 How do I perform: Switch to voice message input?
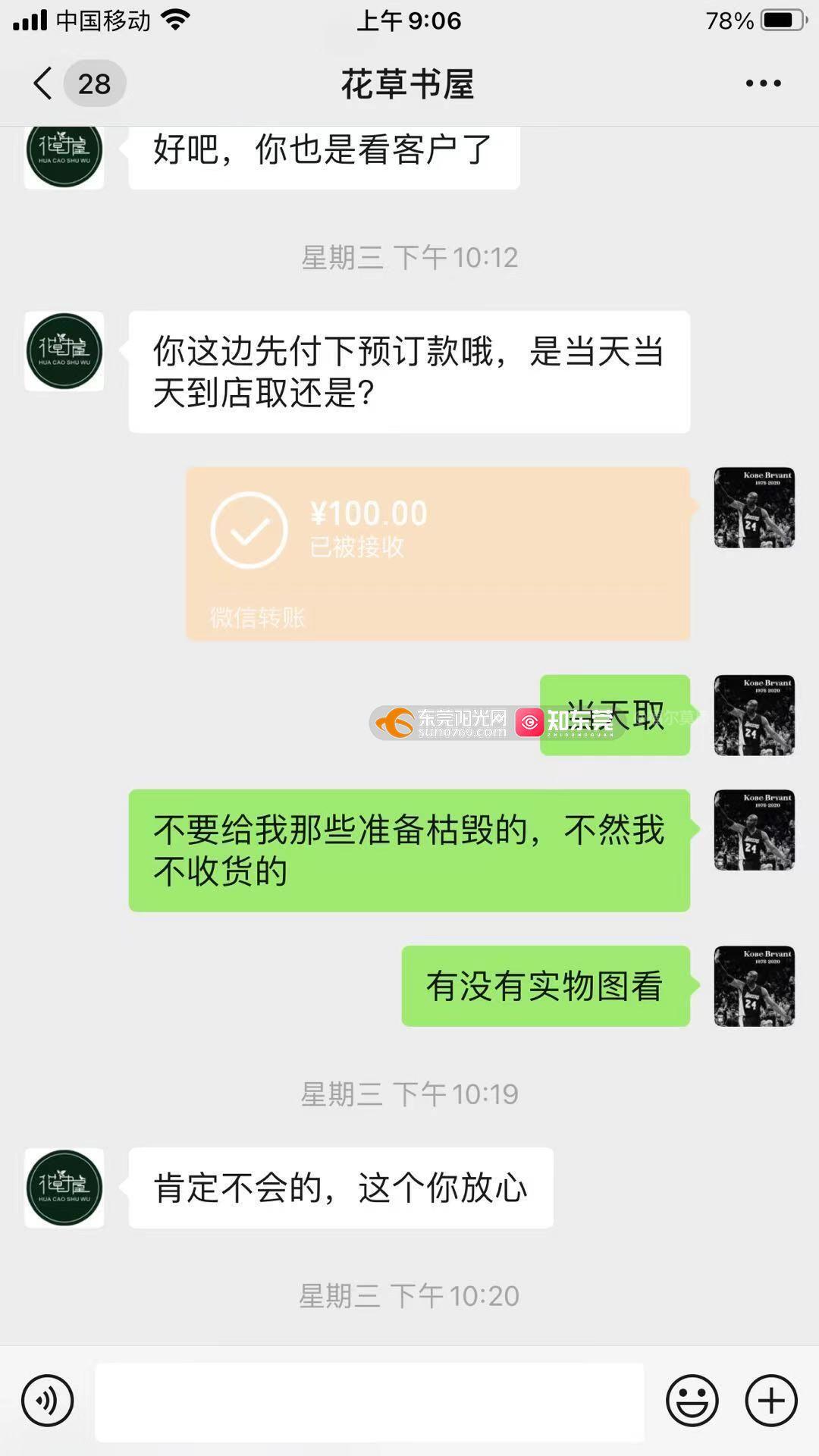(47, 1401)
